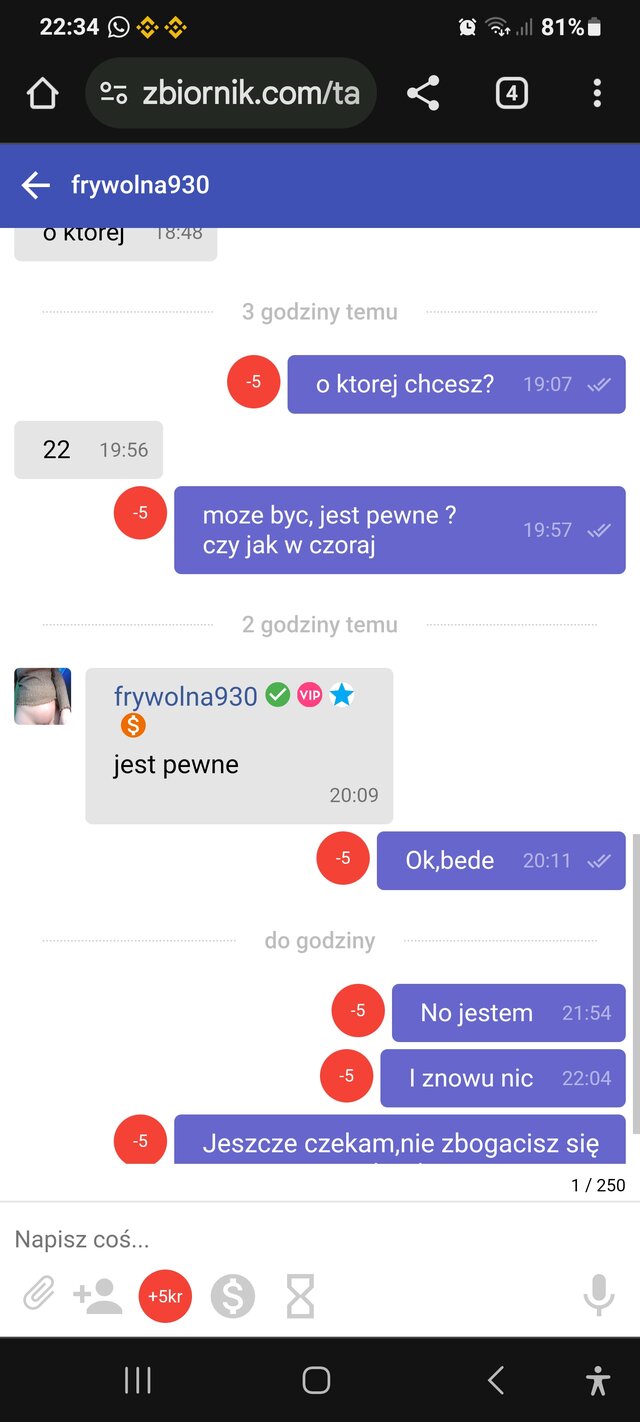
Task: Add a person to the conversation
Action: pyautogui.click(x=98, y=1296)
